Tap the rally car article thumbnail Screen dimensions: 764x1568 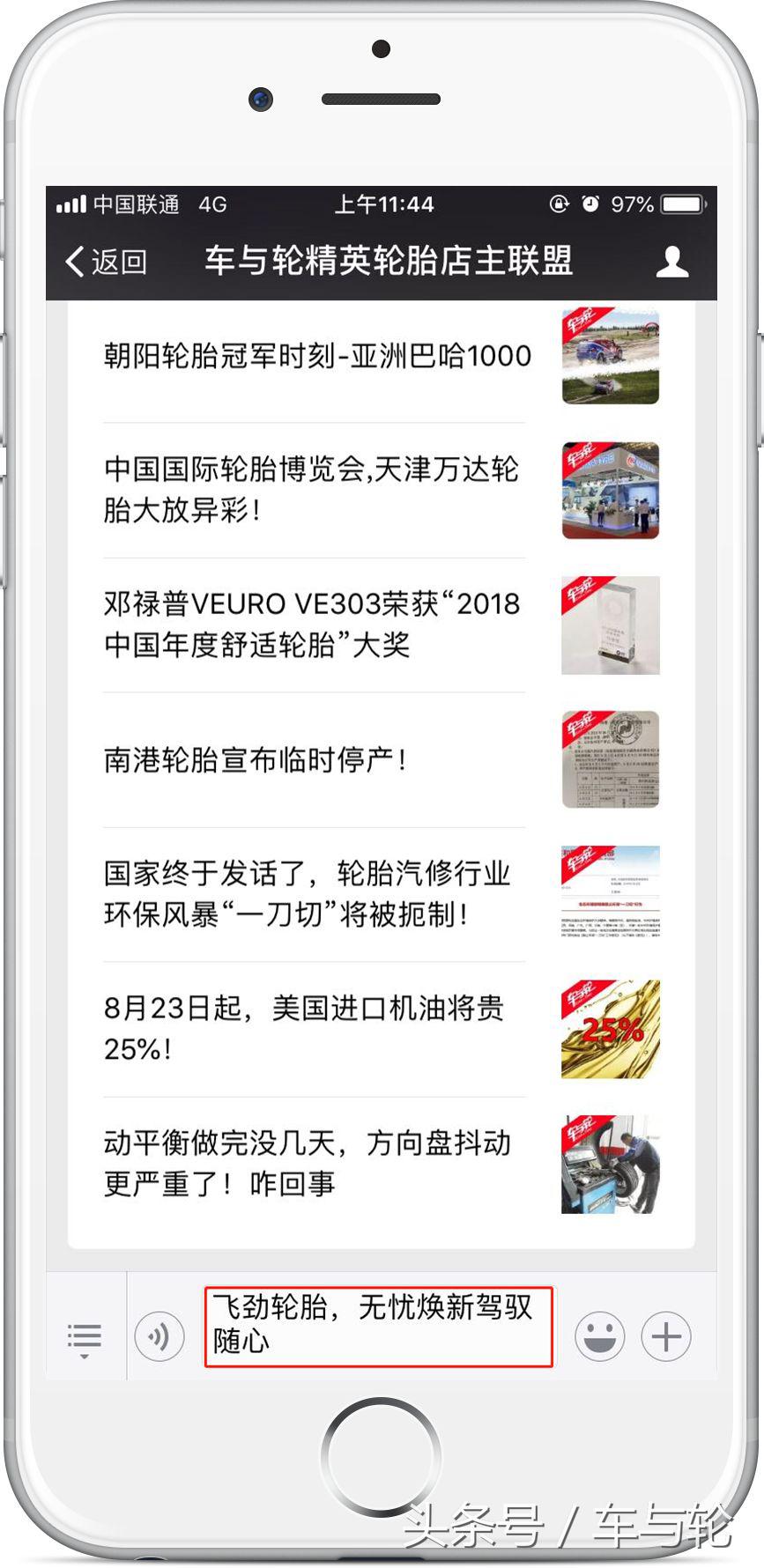pos(610,356)
